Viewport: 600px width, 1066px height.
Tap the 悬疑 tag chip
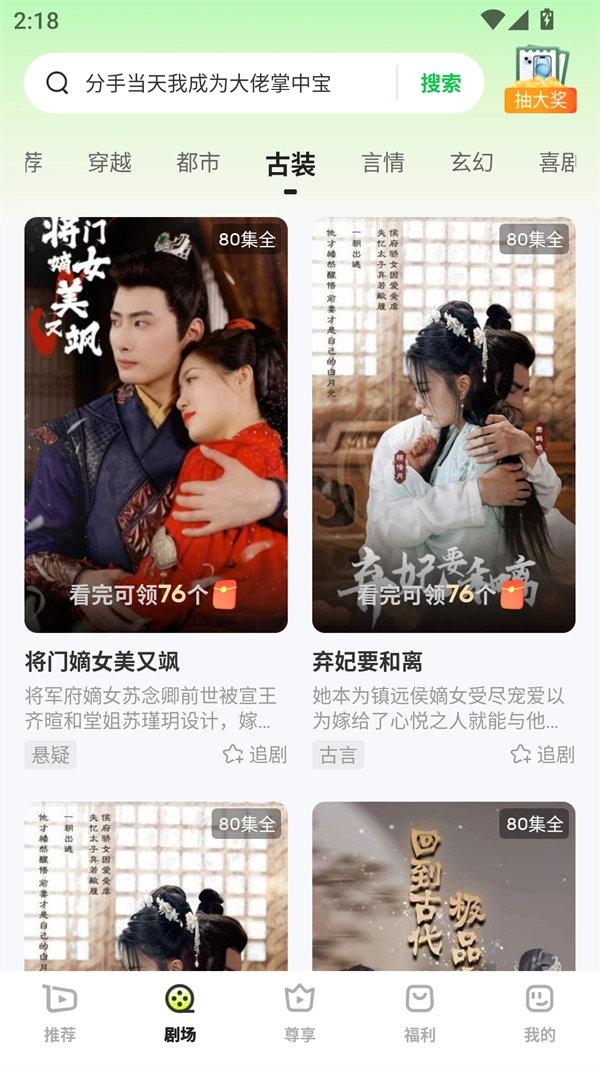[51, 754]
